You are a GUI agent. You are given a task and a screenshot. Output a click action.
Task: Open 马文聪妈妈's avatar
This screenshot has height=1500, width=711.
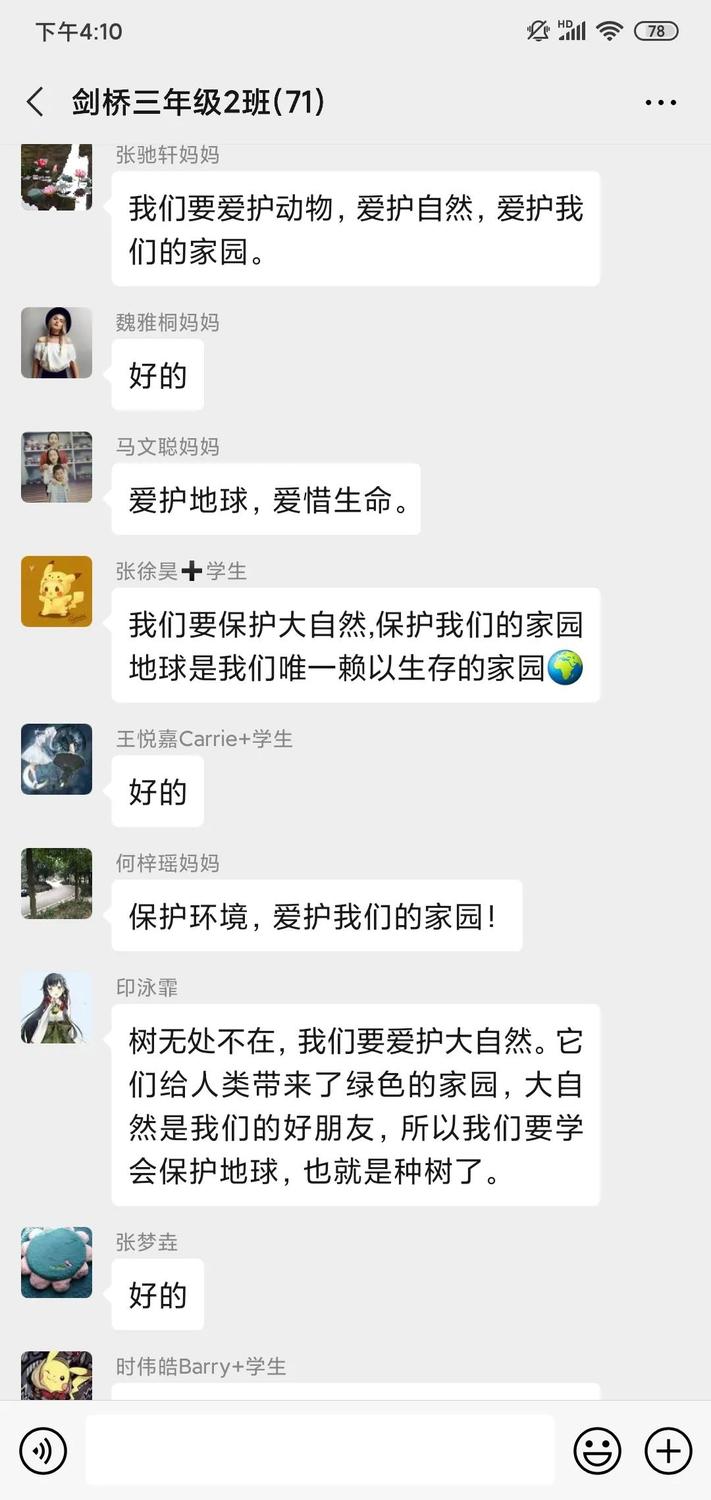pos(57,467)
